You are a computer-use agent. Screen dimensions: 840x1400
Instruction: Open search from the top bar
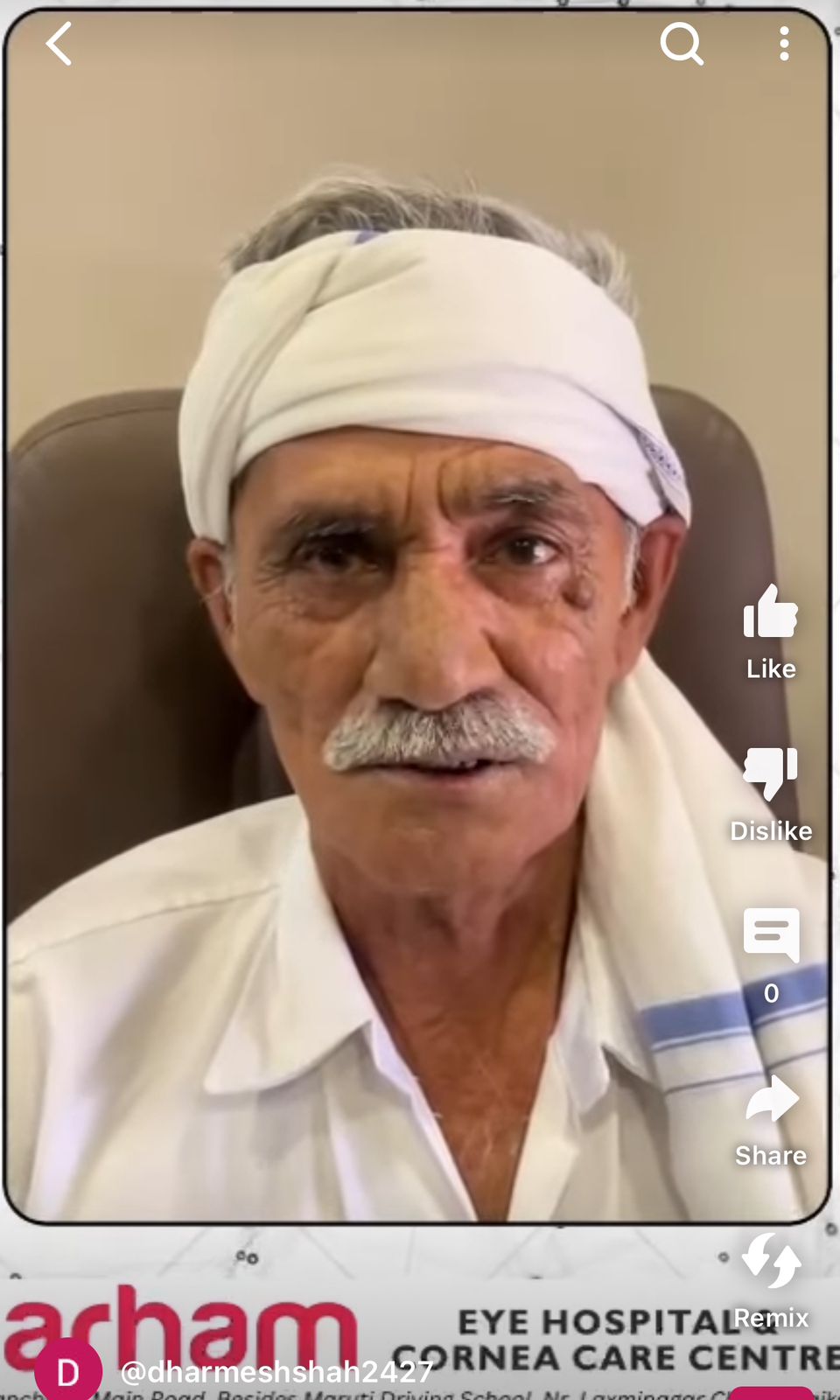(682, 44)
